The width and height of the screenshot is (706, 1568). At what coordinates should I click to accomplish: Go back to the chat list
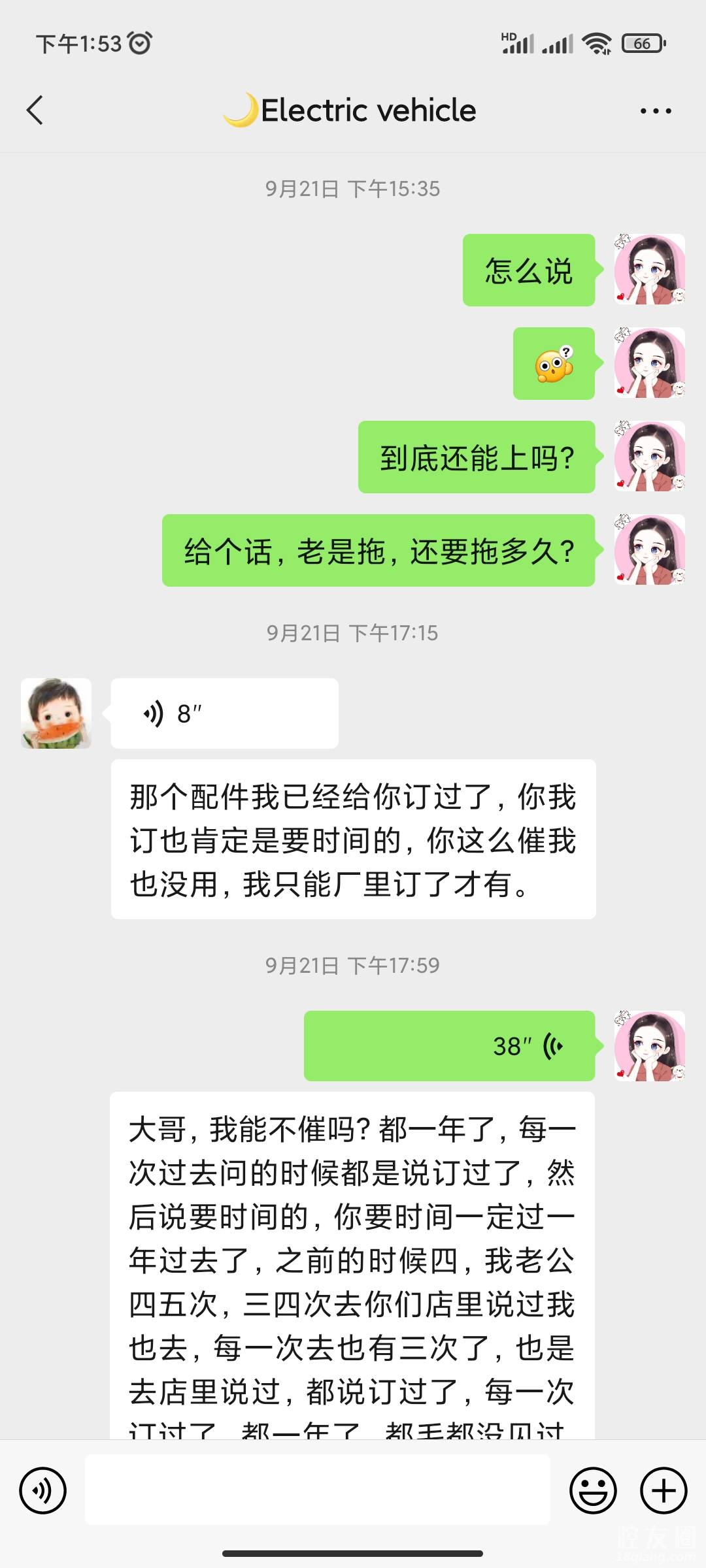pos(35,110)
